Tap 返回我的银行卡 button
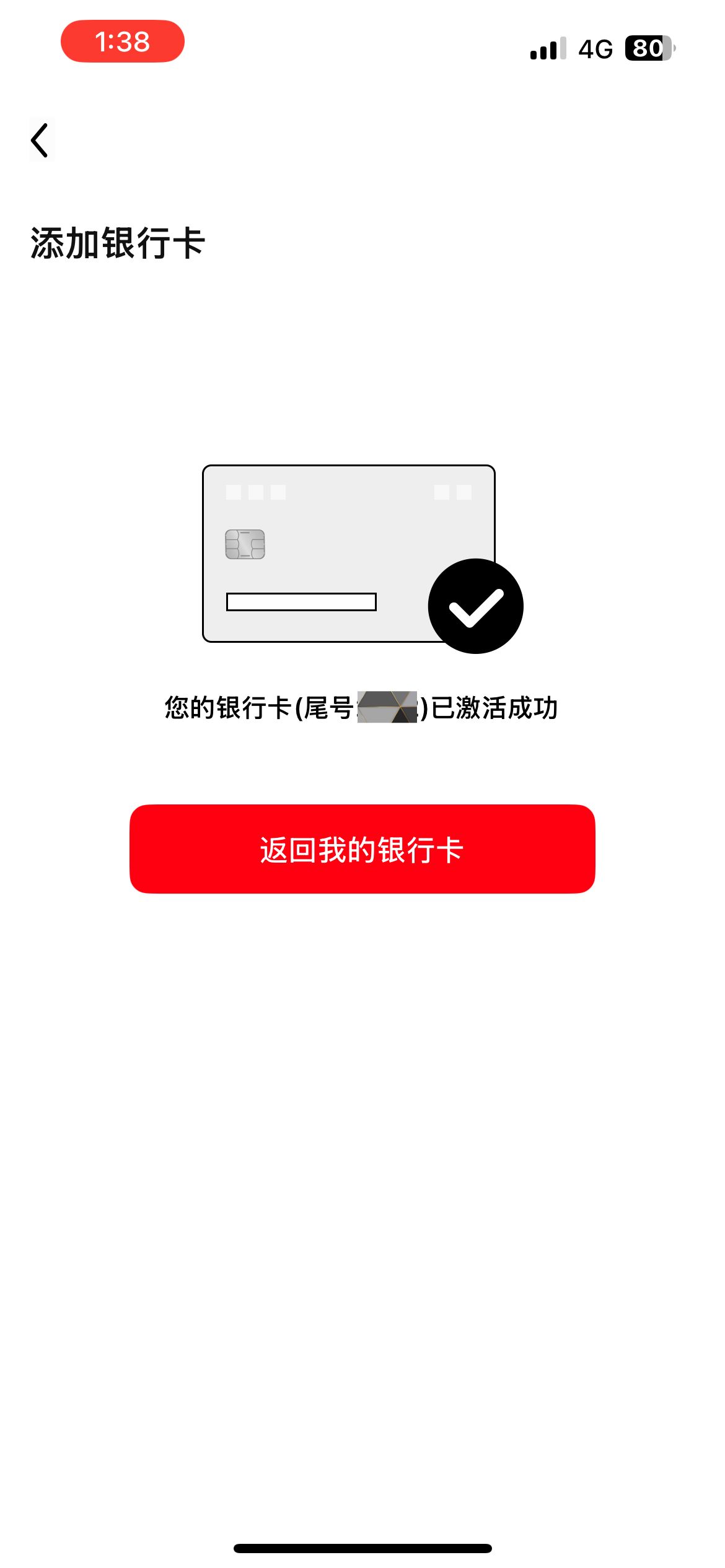Viewport: 725px width, 1568px height. pos(362,848)
